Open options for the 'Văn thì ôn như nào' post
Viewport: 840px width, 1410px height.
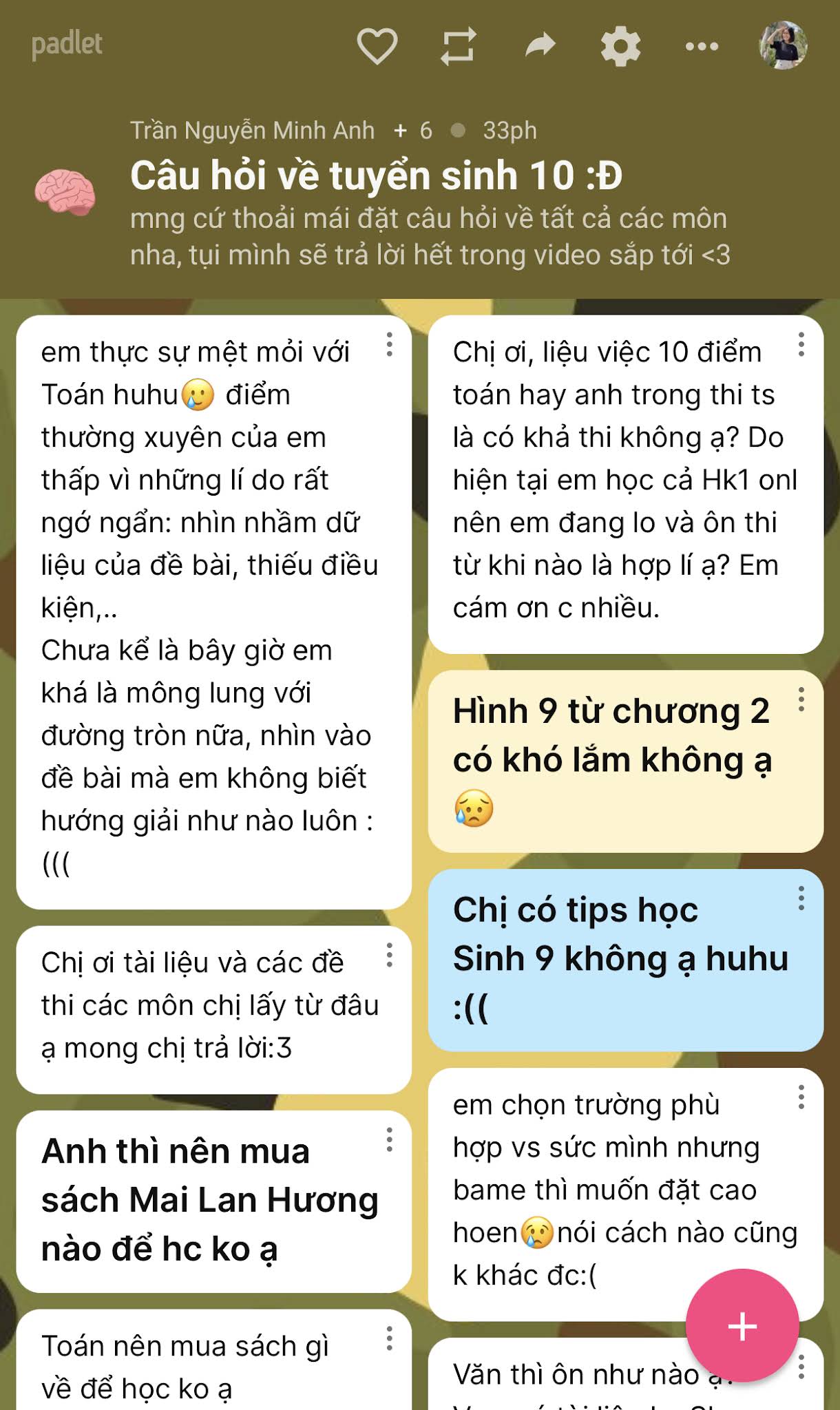pos(801,1367)
